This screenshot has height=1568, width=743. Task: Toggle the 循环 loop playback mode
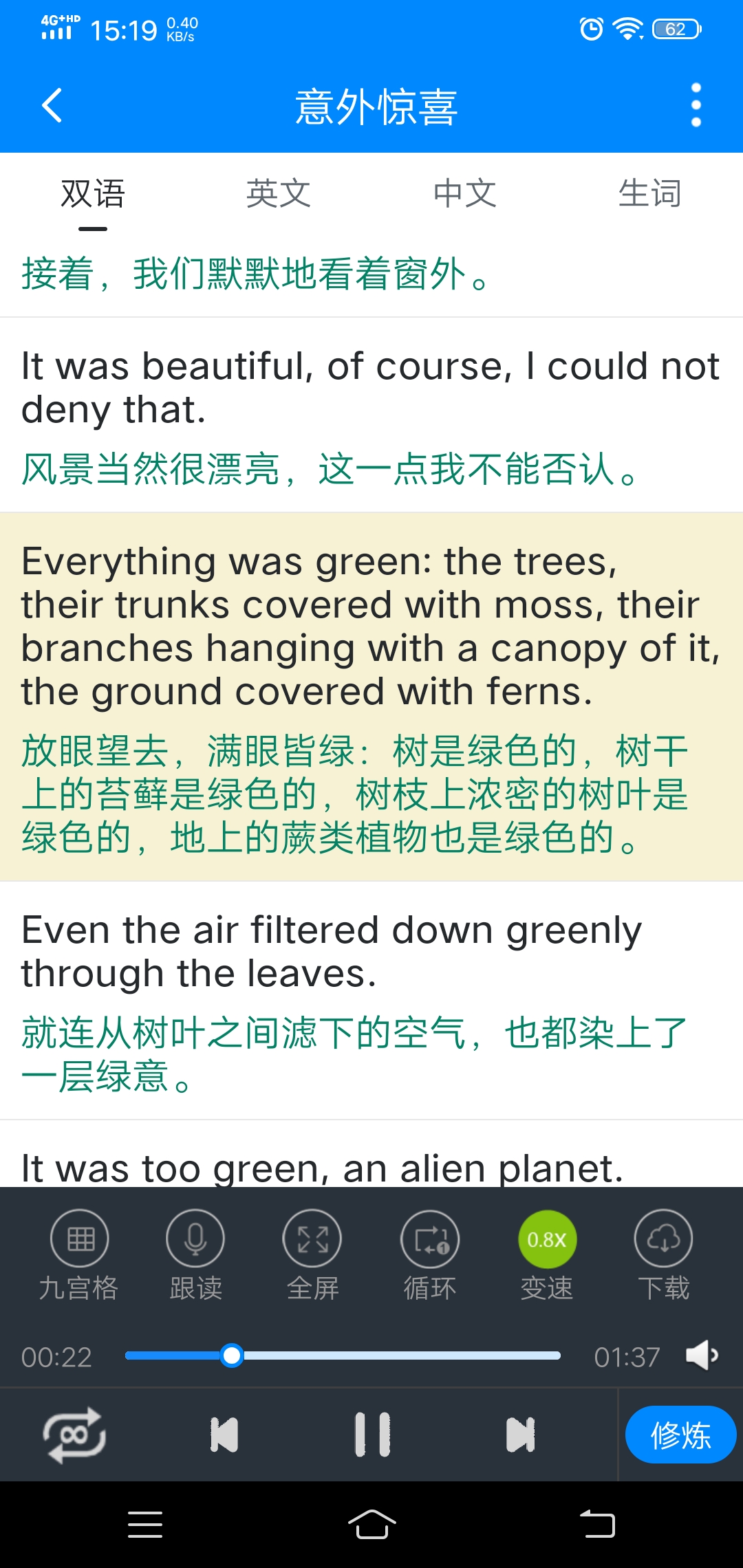click(429, 1238)
